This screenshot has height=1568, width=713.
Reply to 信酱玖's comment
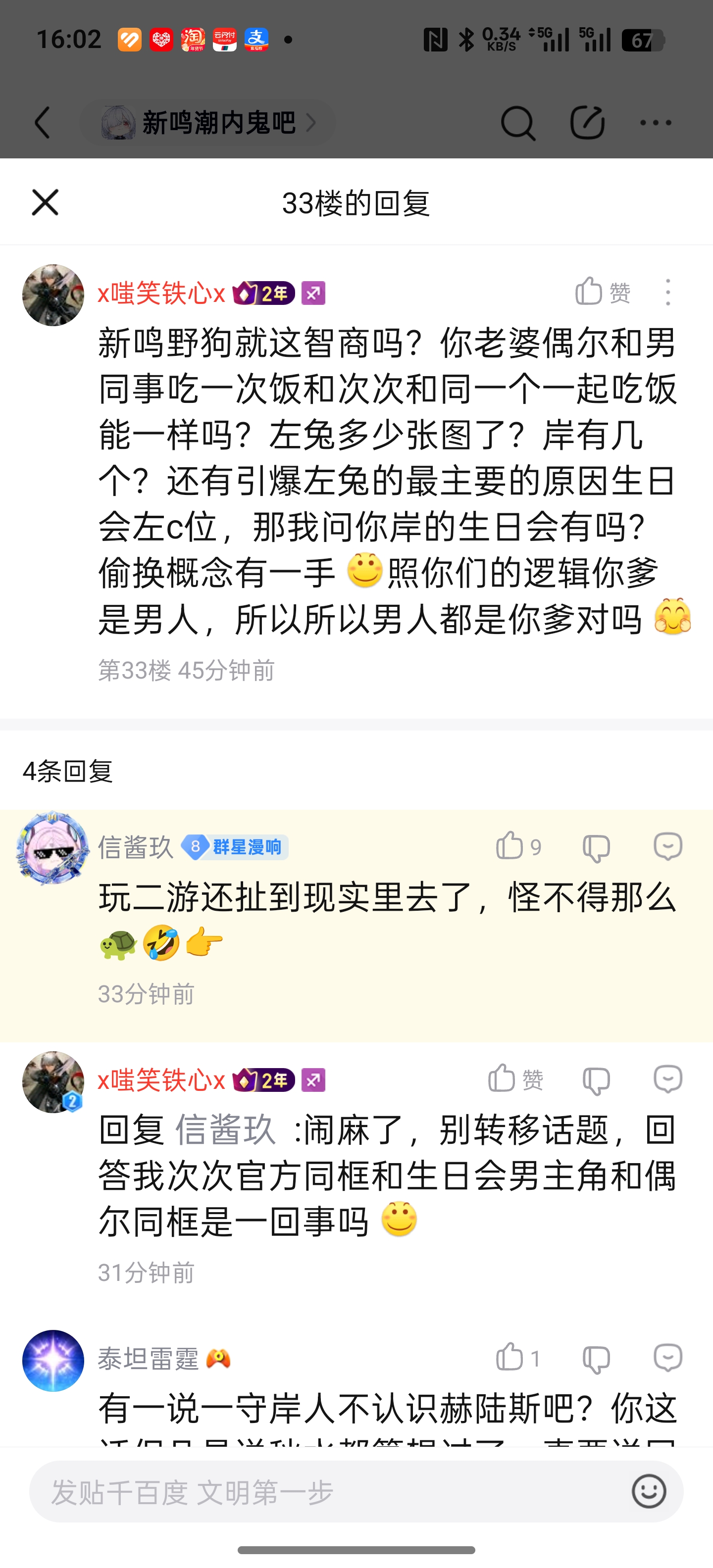point(668,846)
